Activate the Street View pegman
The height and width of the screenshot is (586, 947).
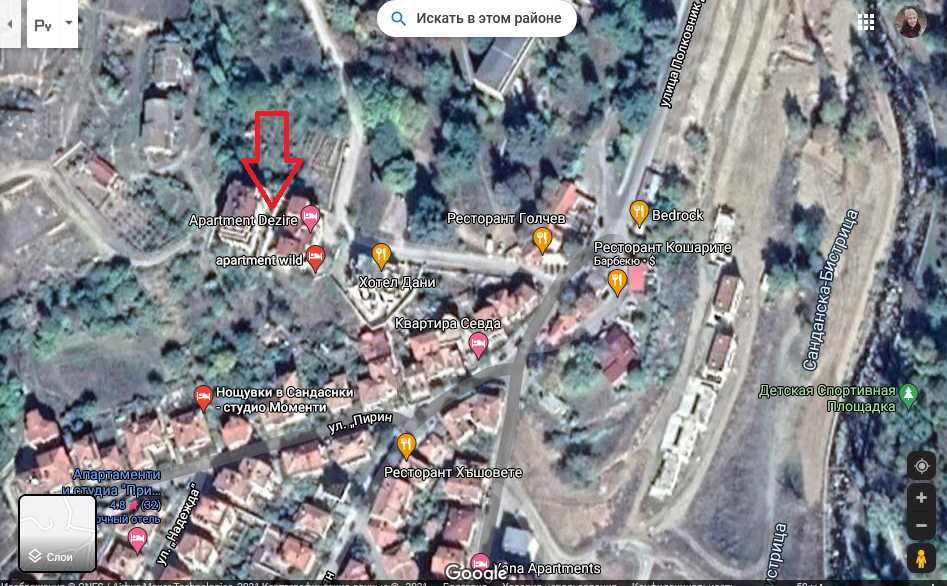[x=921, y=558]
